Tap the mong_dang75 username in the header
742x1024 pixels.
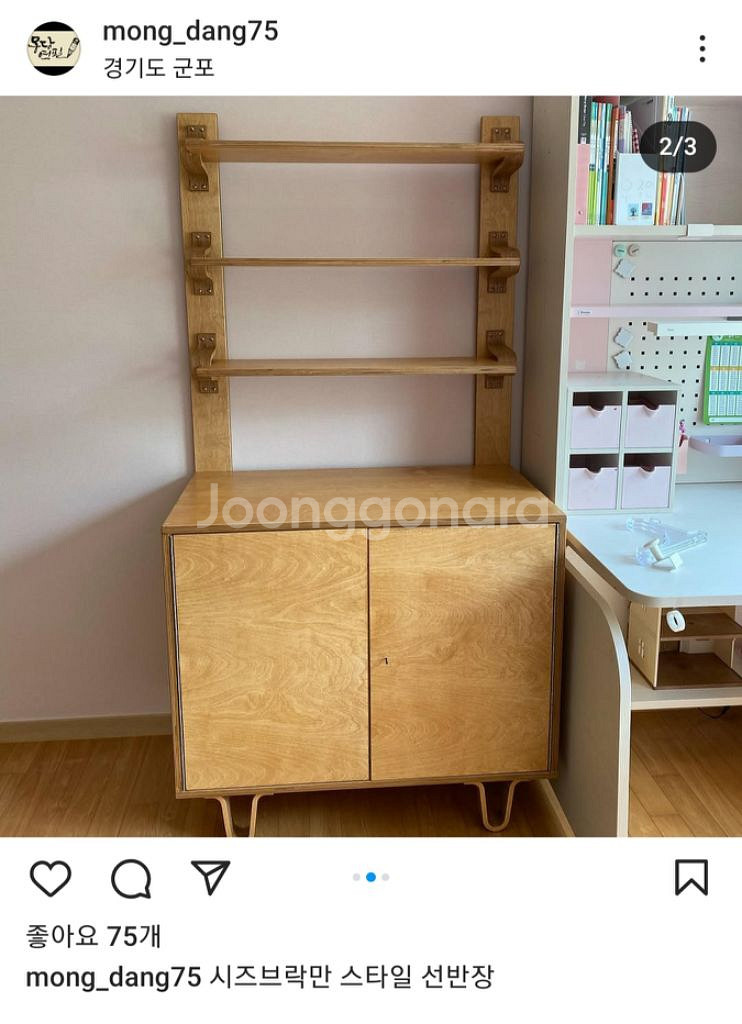190,32
